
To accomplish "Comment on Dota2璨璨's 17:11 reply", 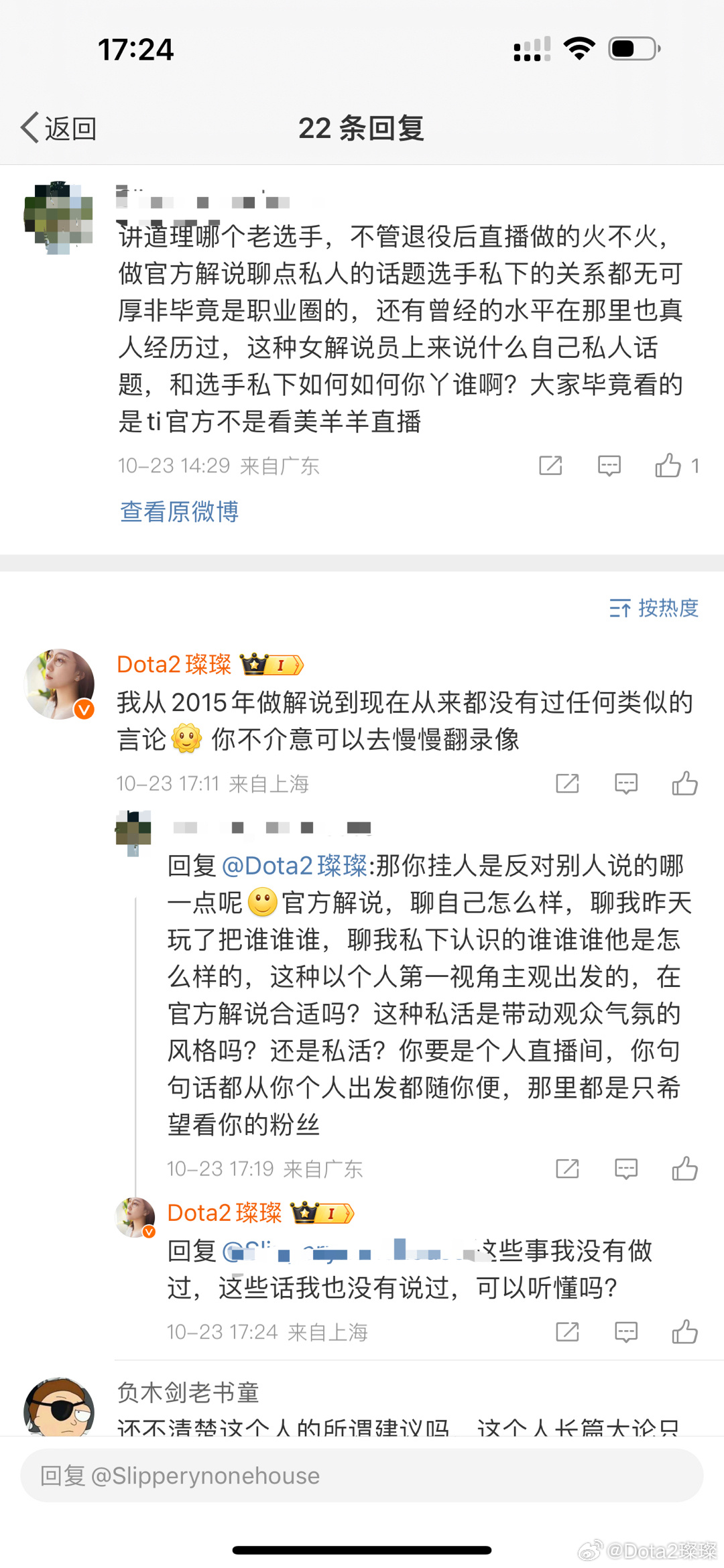I will pyautogui.click(x=625, y=783).
